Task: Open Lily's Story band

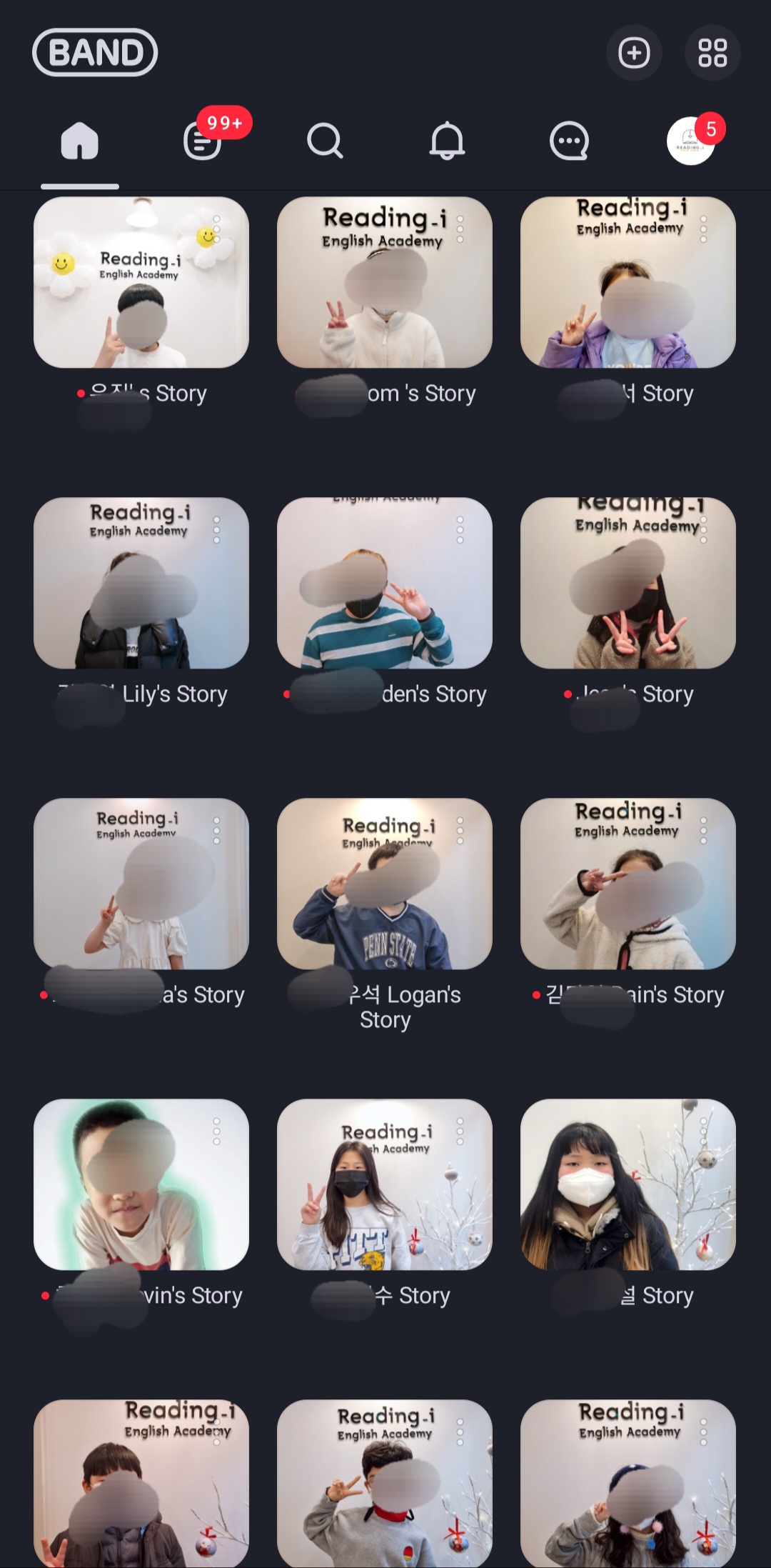Action: (141, 584)
